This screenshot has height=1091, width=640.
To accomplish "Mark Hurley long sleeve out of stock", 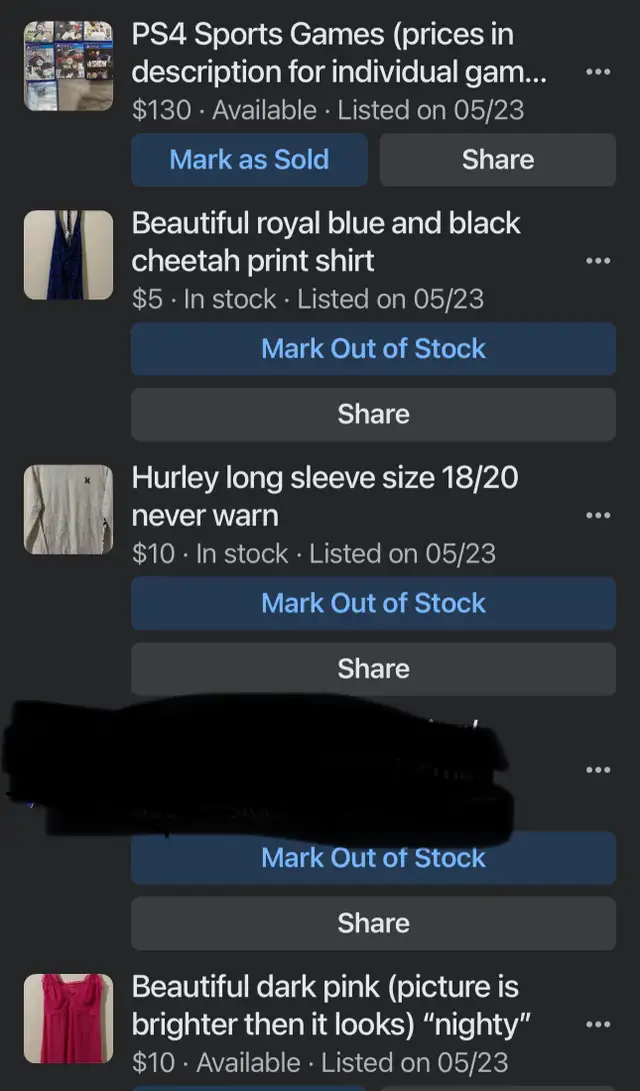I will click(x=373, y=604).
